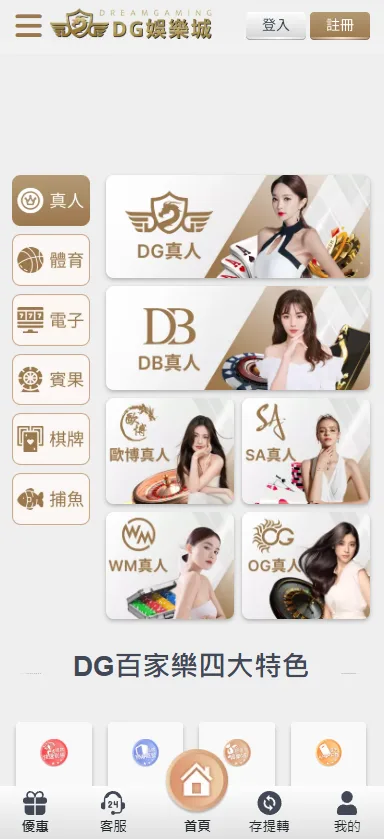Open the SA真人 game card
Viewport: 384px width, 839px height.
[x=306, y=451]
